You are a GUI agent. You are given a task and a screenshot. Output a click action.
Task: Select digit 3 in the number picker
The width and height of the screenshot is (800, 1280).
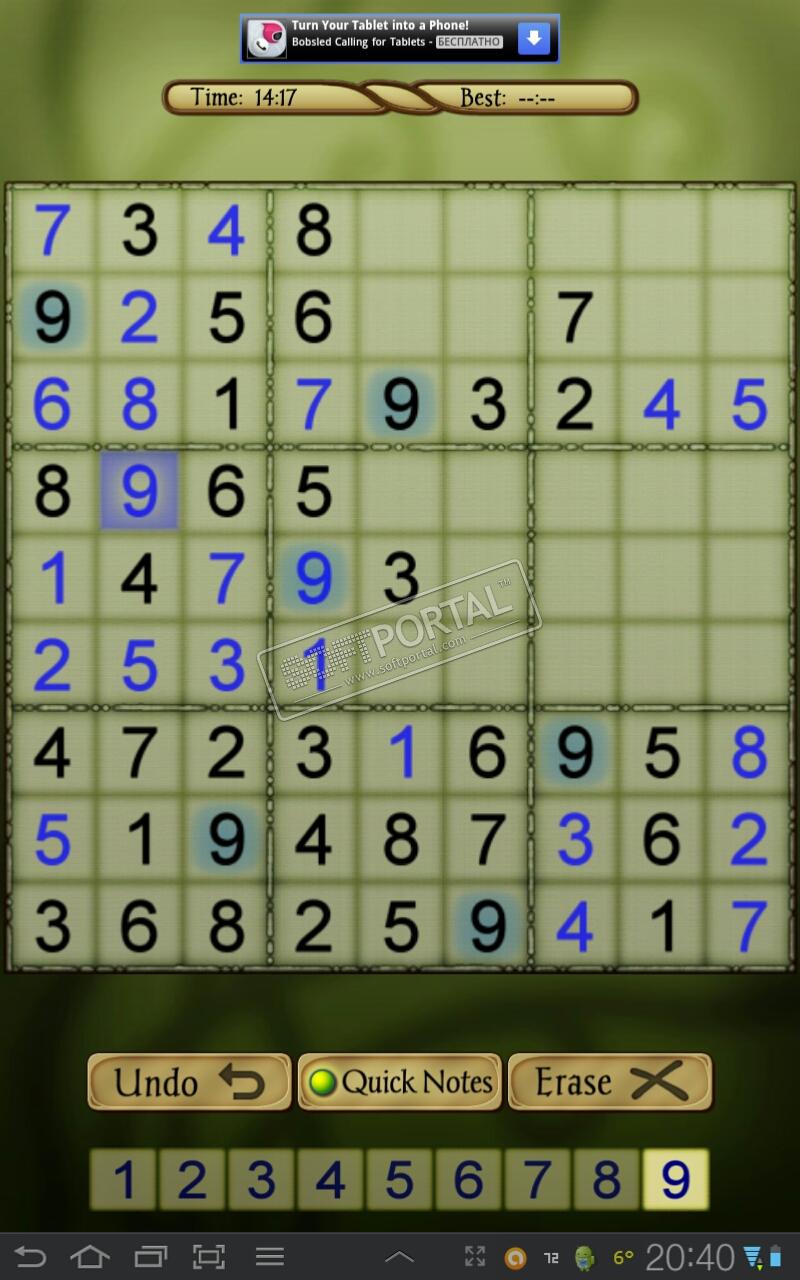click(262, 1180)
